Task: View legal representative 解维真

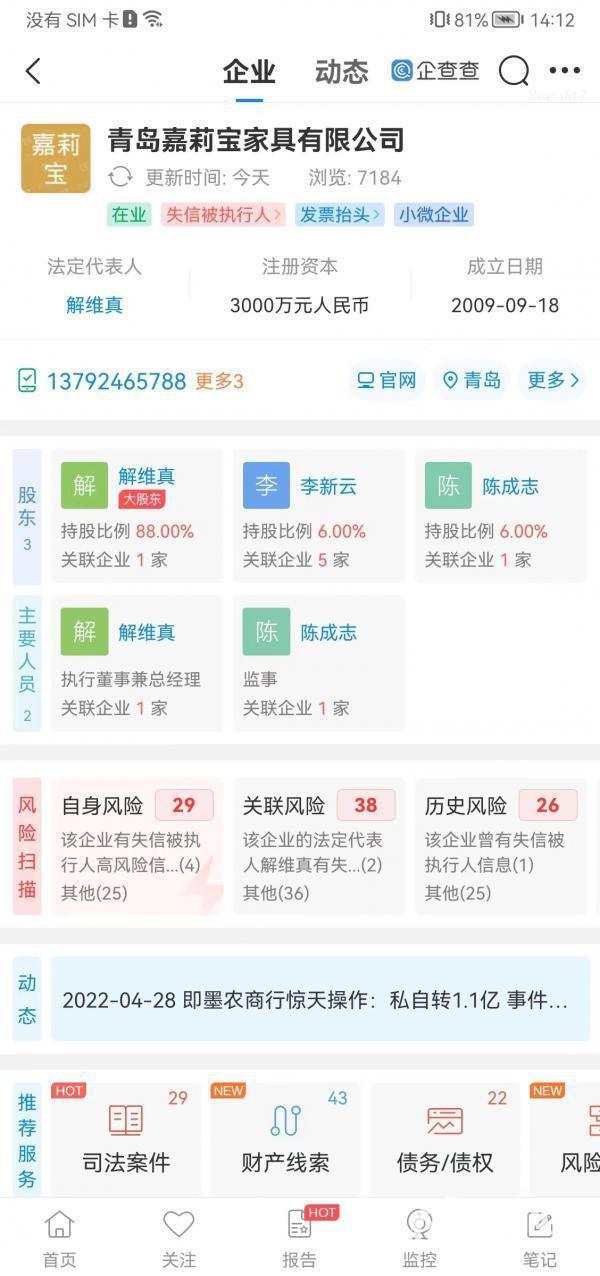Action: [95, 305]
